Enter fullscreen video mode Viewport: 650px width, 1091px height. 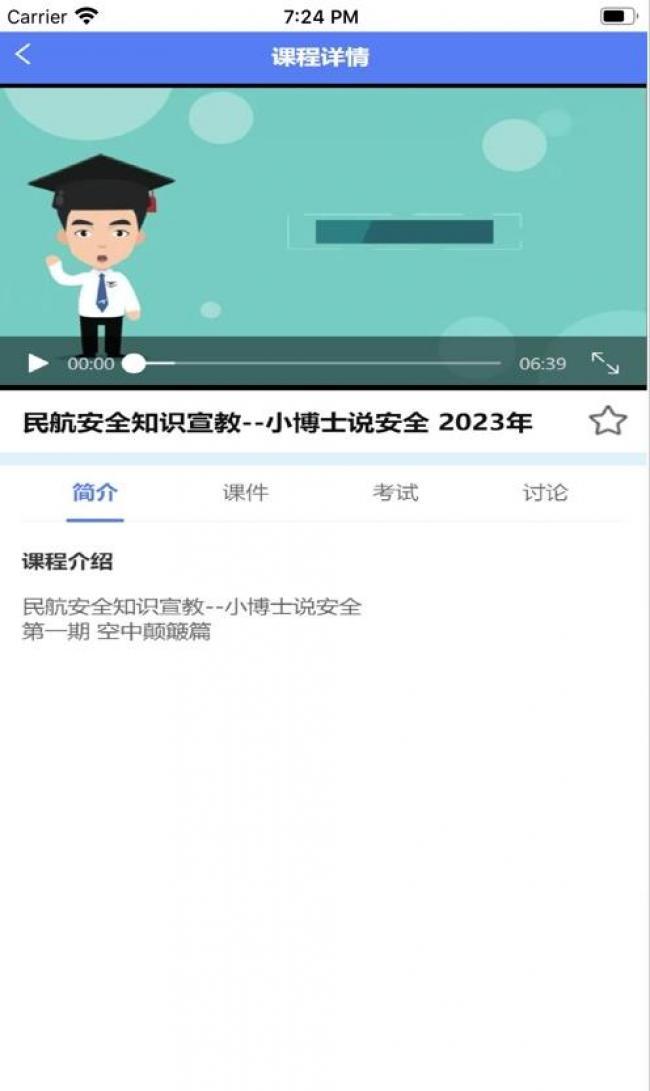click(x=605, y=363)
